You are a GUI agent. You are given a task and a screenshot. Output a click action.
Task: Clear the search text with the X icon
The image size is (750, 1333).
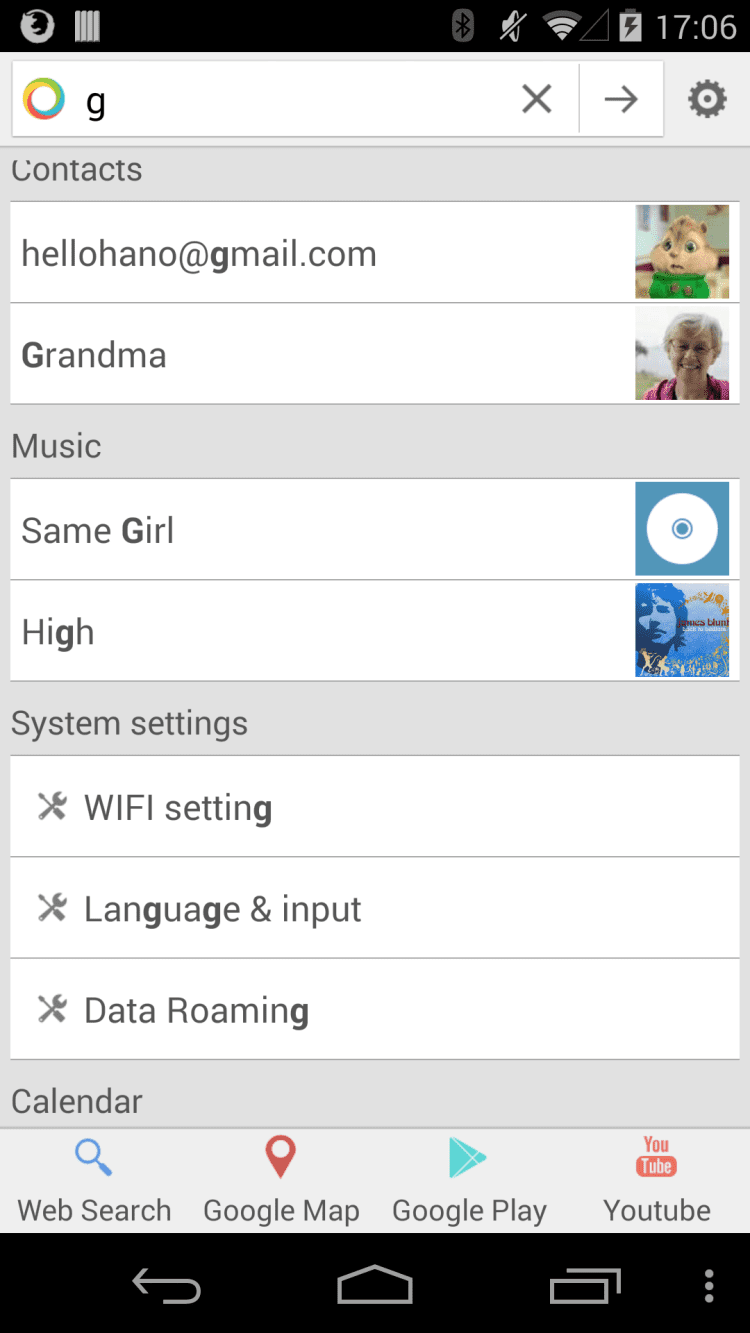click(537, 99)
